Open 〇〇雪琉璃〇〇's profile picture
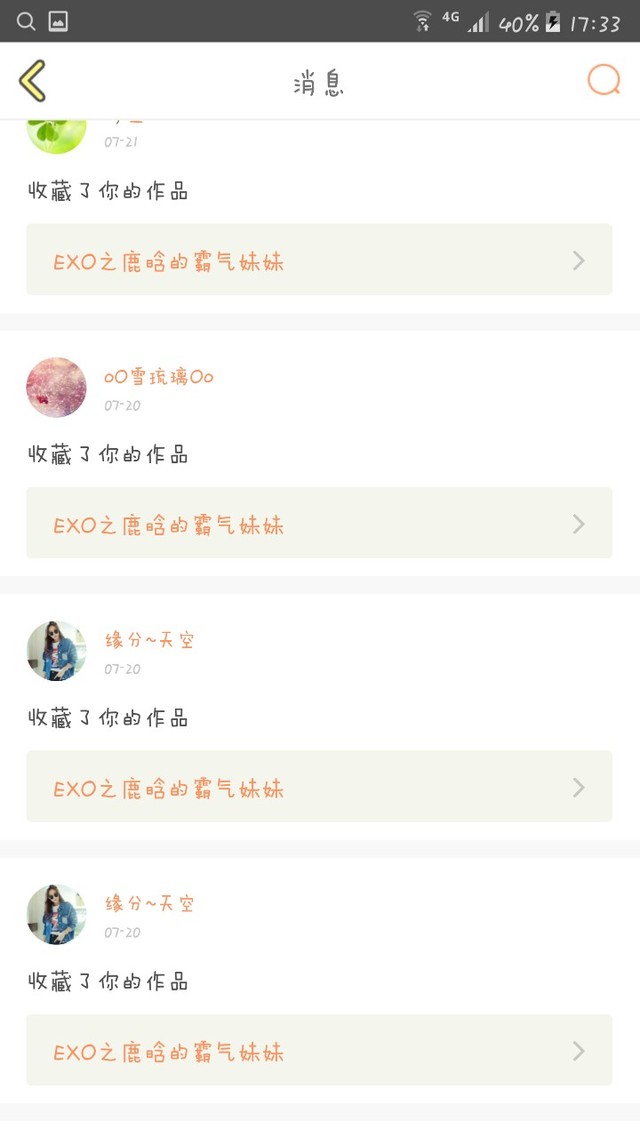 [x=56, y=387]
